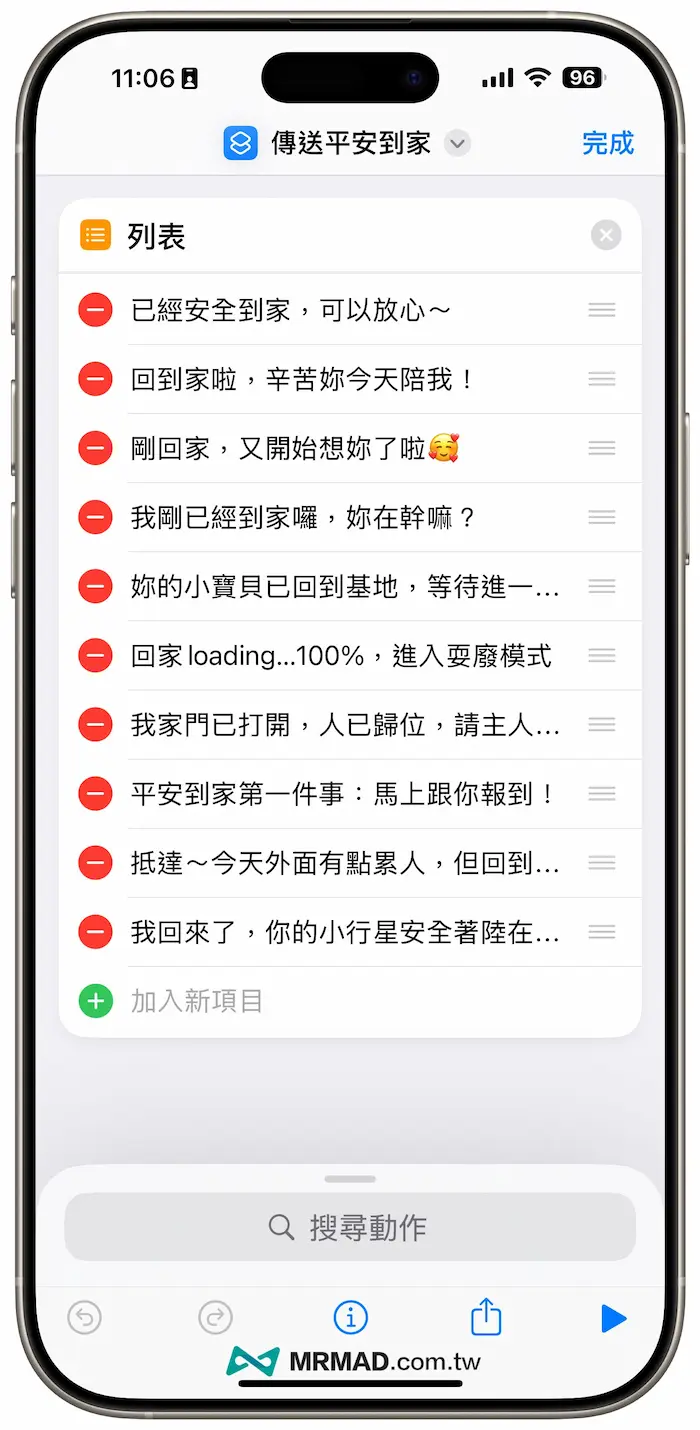Delete the item starting with 妳的小寶貝已回到基地
Image resolution: width=700 pixels, height=1430 pixels.
click(x=96, y=586)
